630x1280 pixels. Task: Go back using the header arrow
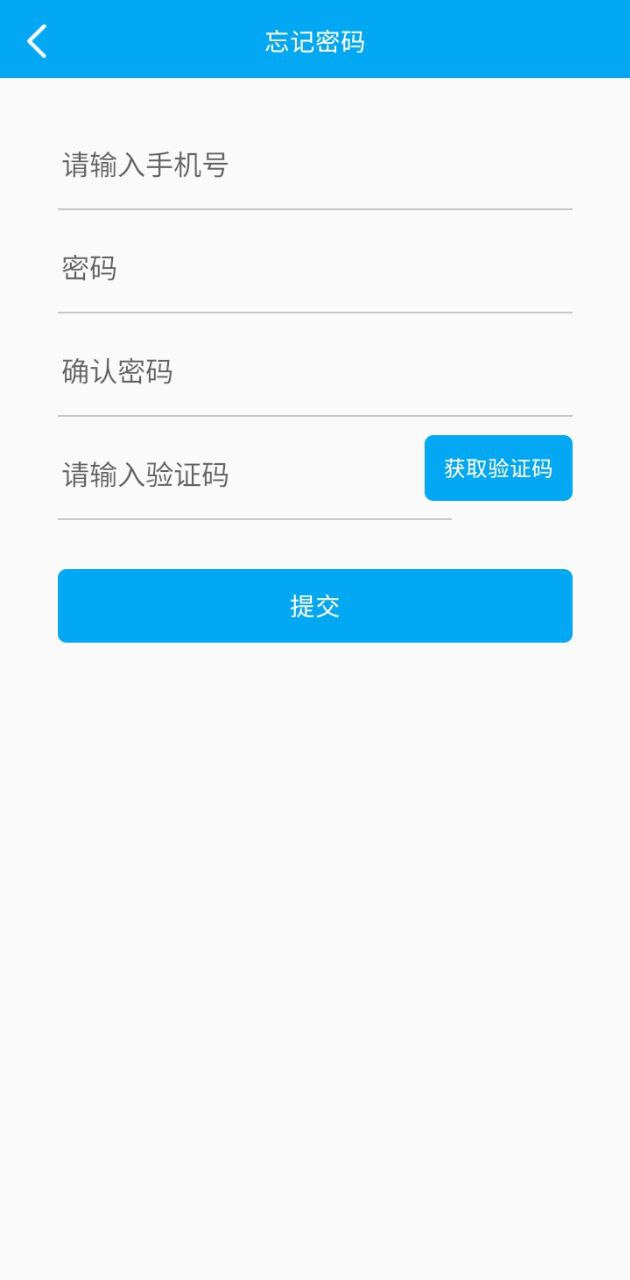tap(37, 41)
